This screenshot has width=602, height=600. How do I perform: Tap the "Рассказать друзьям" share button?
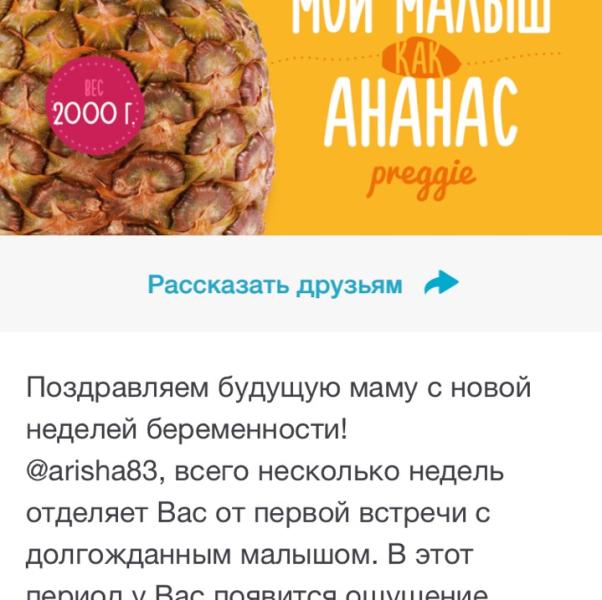(303, 284)
